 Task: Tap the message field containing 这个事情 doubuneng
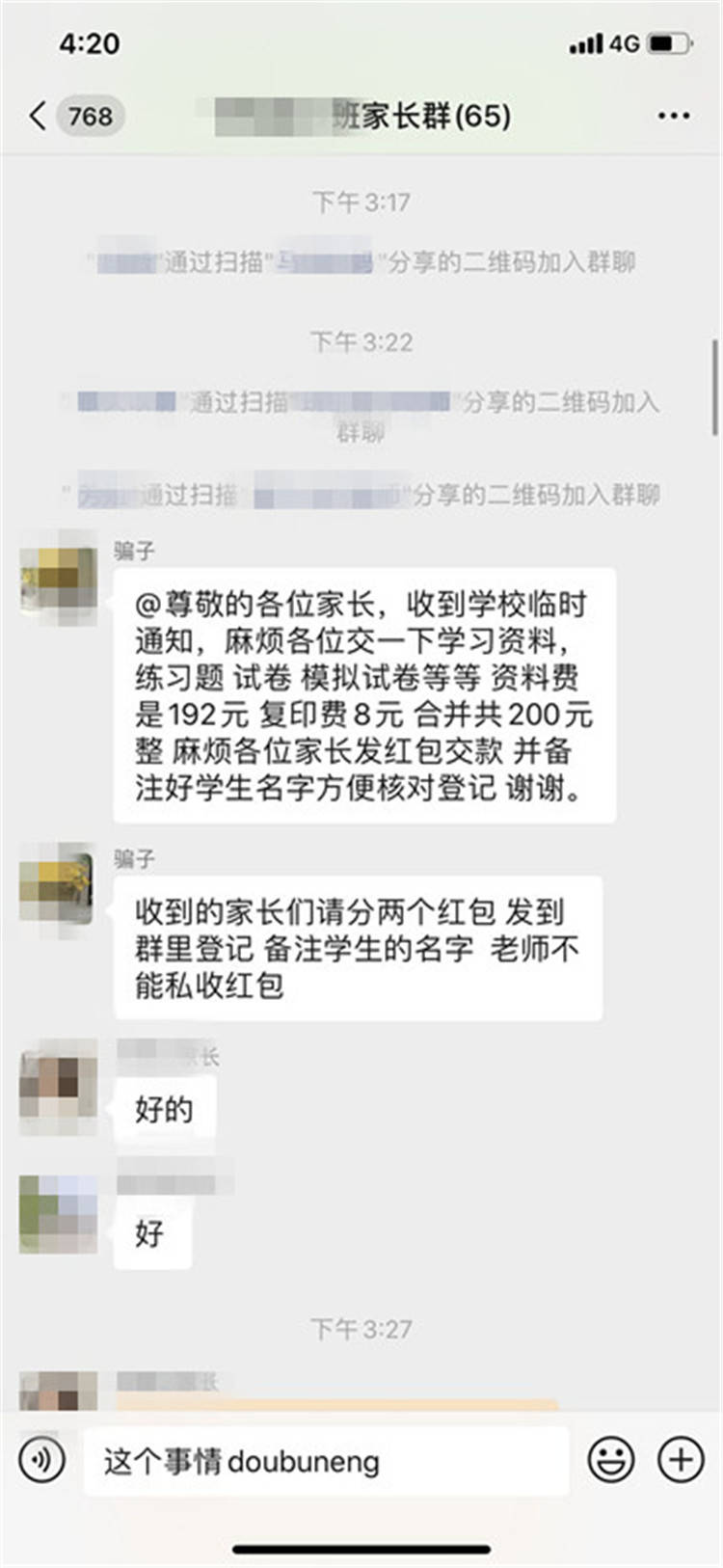click(326, 1462)
